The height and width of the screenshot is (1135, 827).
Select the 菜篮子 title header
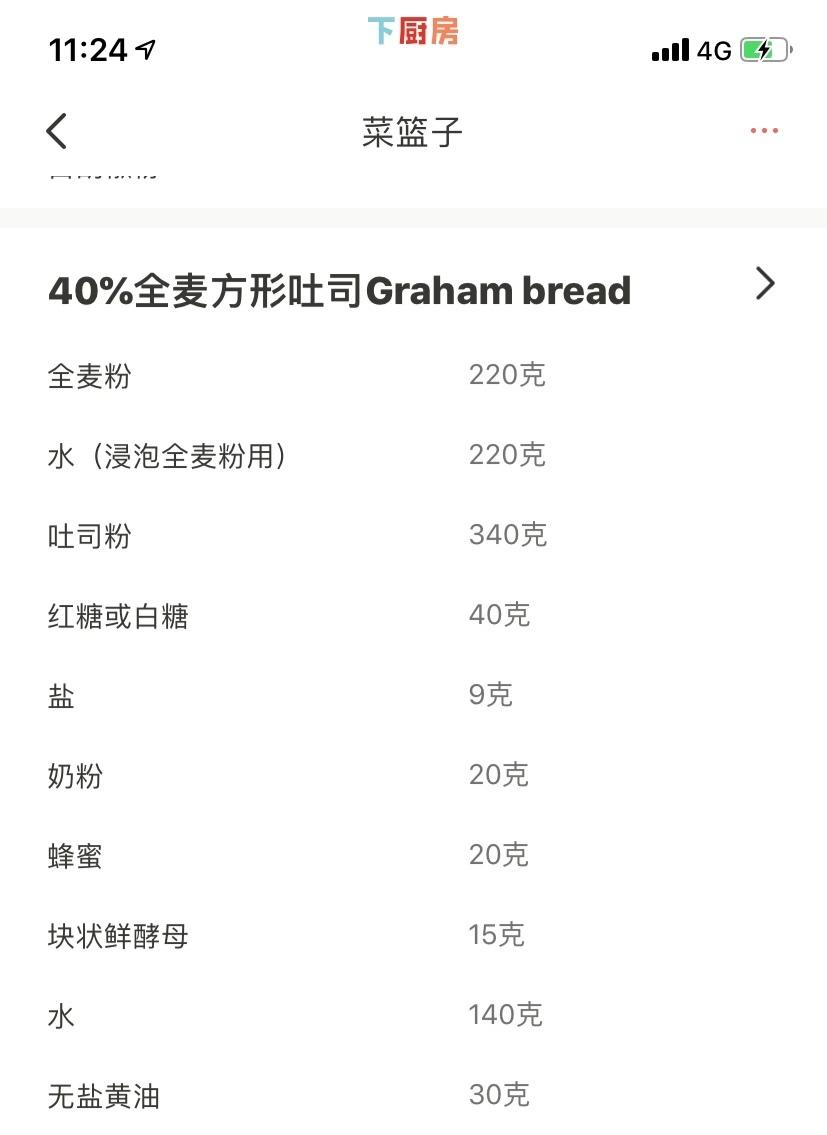click(412, 131)
